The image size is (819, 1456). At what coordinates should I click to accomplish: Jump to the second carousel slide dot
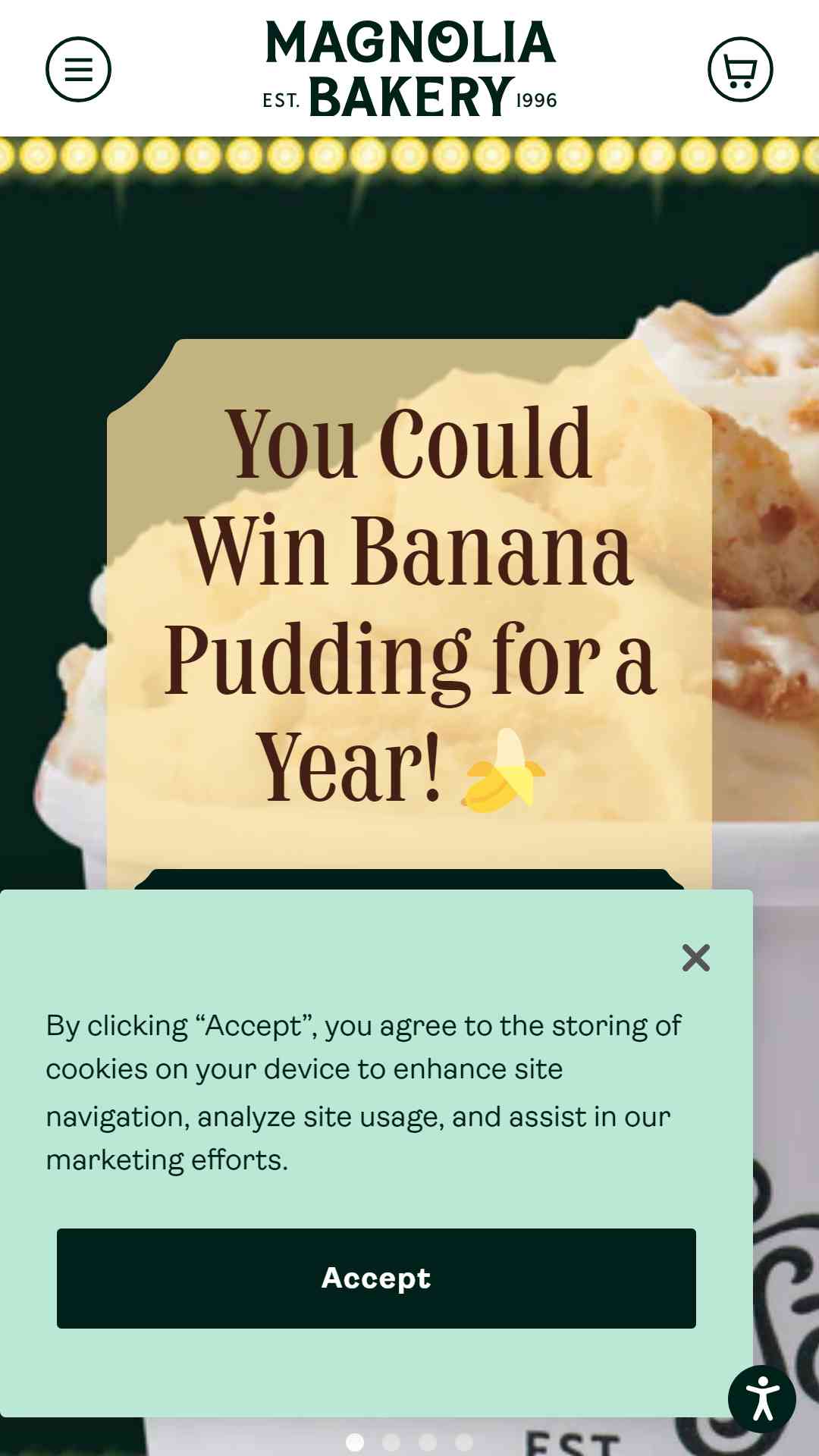click(391, 1442)
